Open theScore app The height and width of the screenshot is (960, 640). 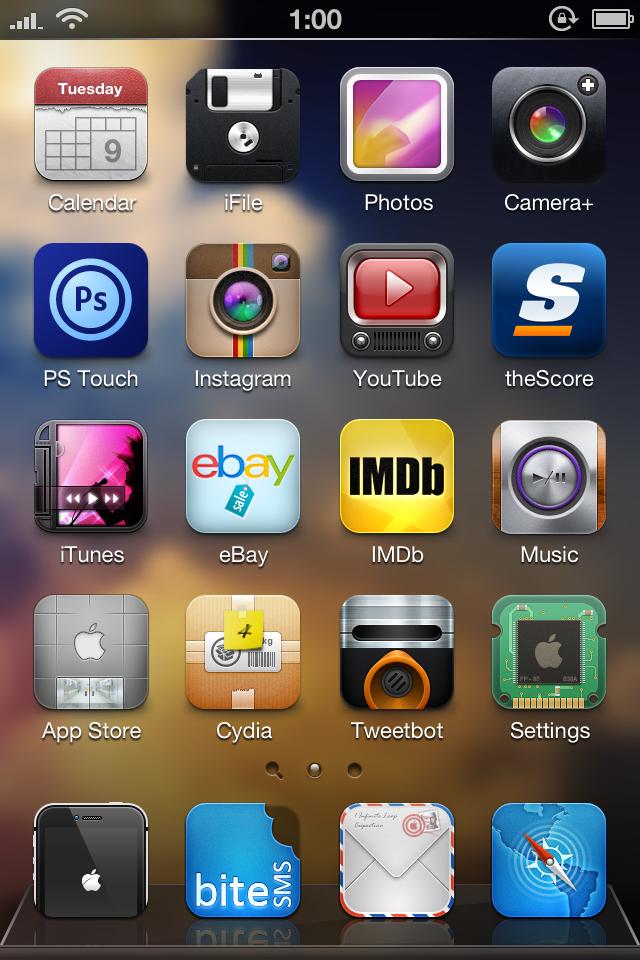point(548,300)
